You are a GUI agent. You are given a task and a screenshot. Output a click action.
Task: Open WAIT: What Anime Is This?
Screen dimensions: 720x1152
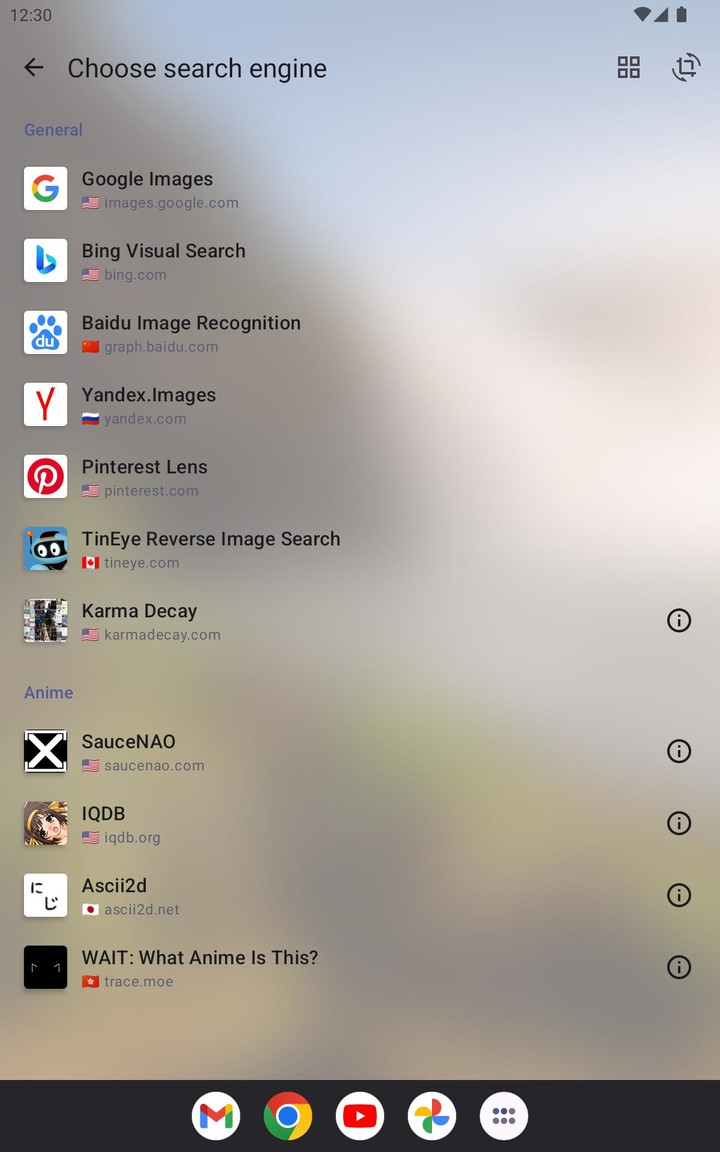(200, 968)
